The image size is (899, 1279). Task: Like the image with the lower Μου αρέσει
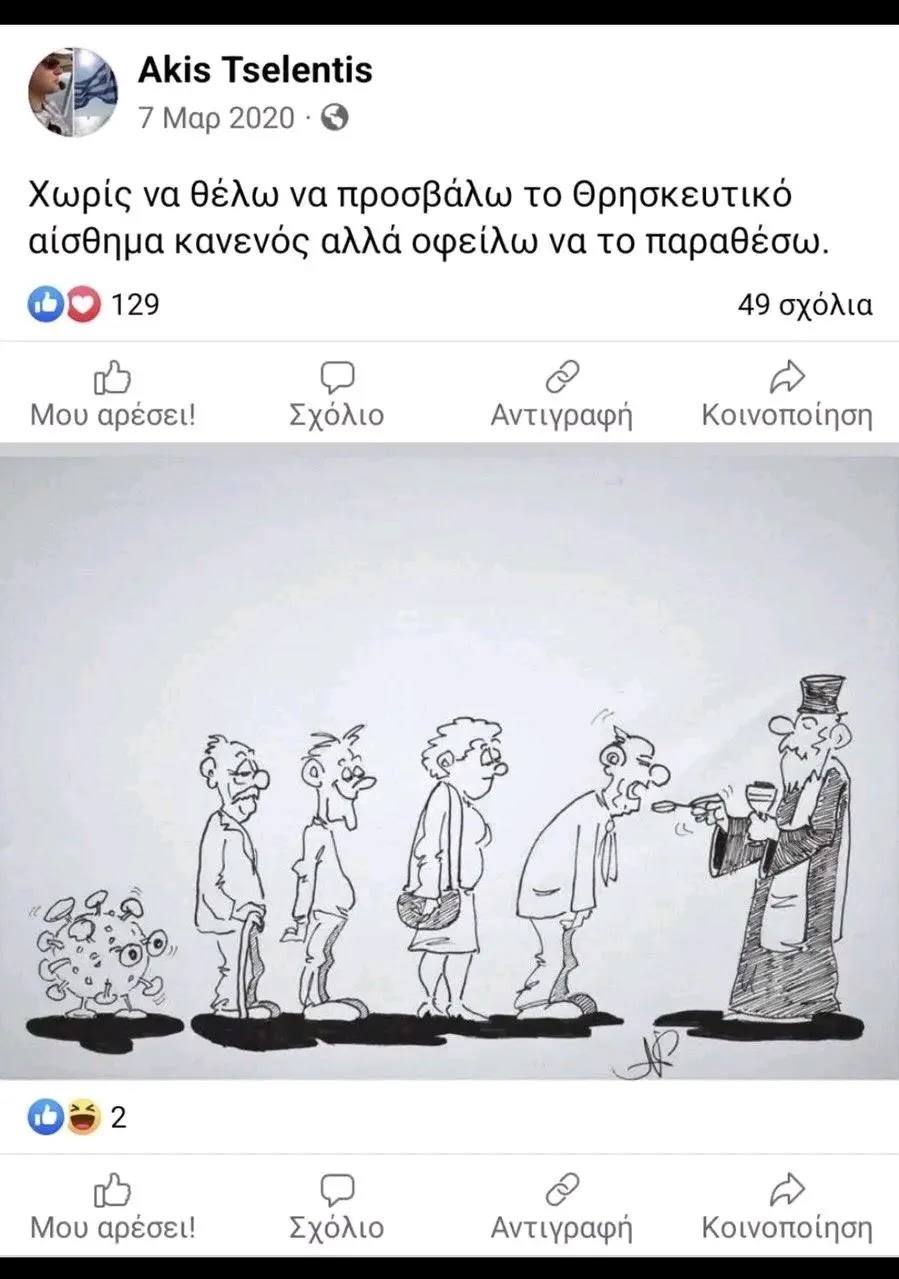(113, 1208)
